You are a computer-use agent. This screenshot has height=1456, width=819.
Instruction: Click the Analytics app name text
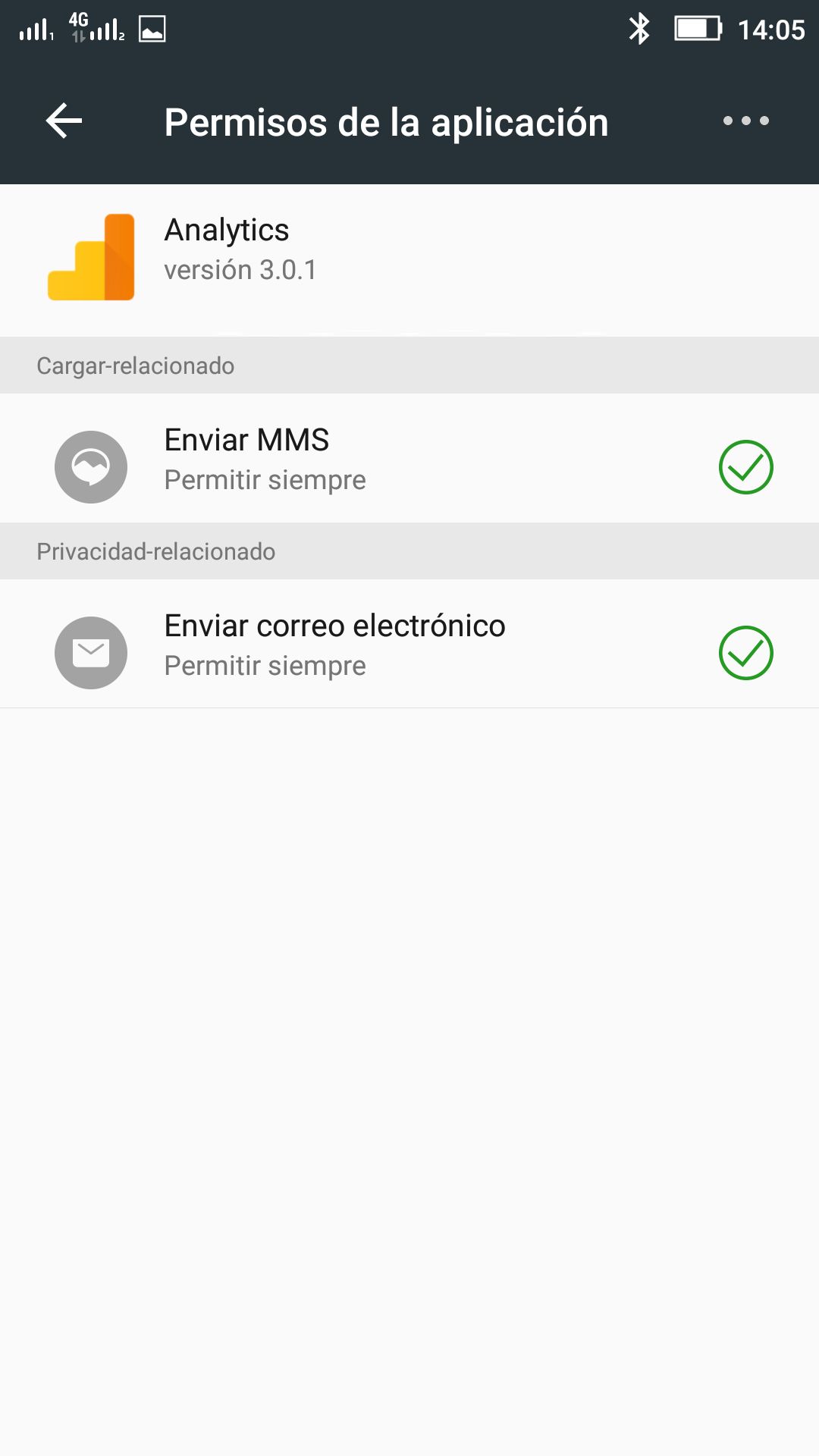pyautogui.click(x=226, y=230)
